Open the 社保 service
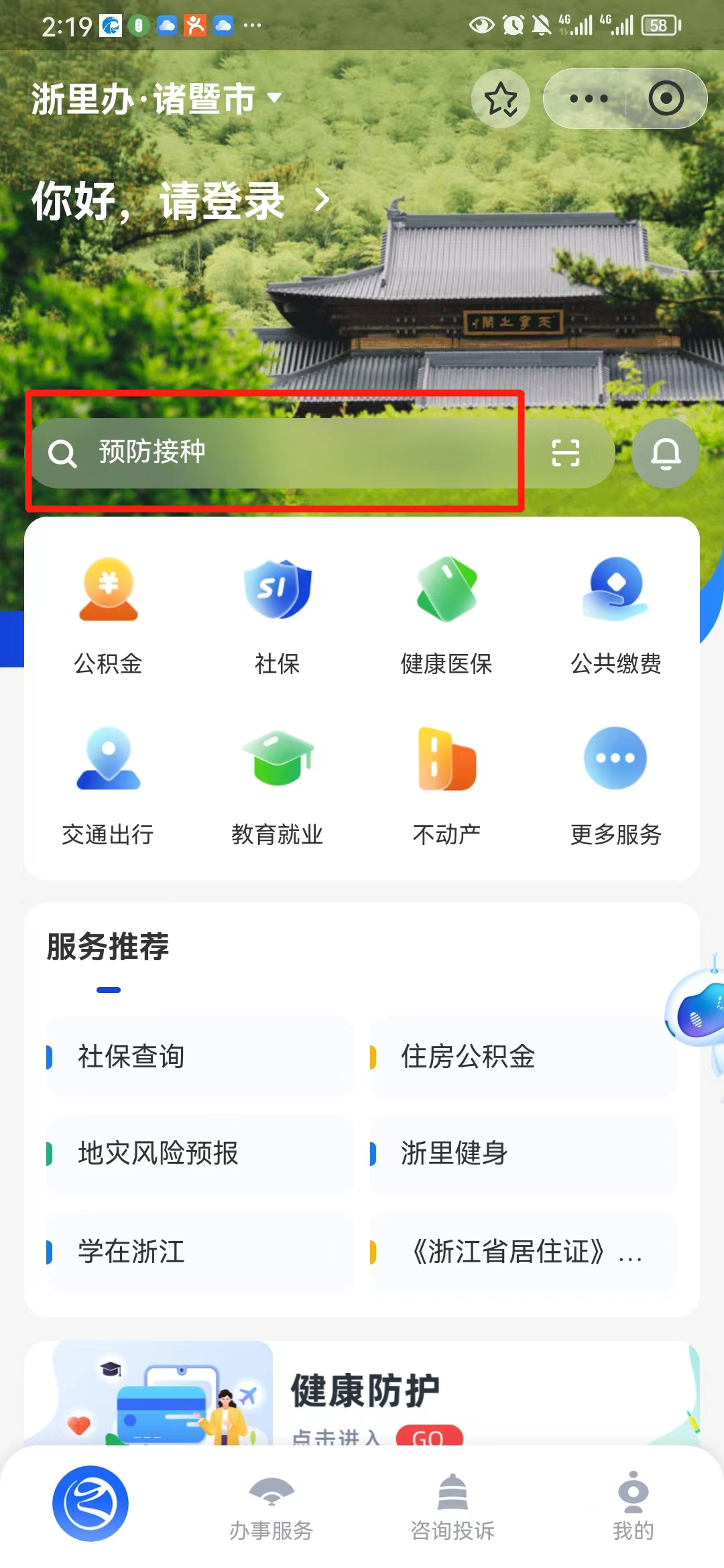 tap(278, 614)
